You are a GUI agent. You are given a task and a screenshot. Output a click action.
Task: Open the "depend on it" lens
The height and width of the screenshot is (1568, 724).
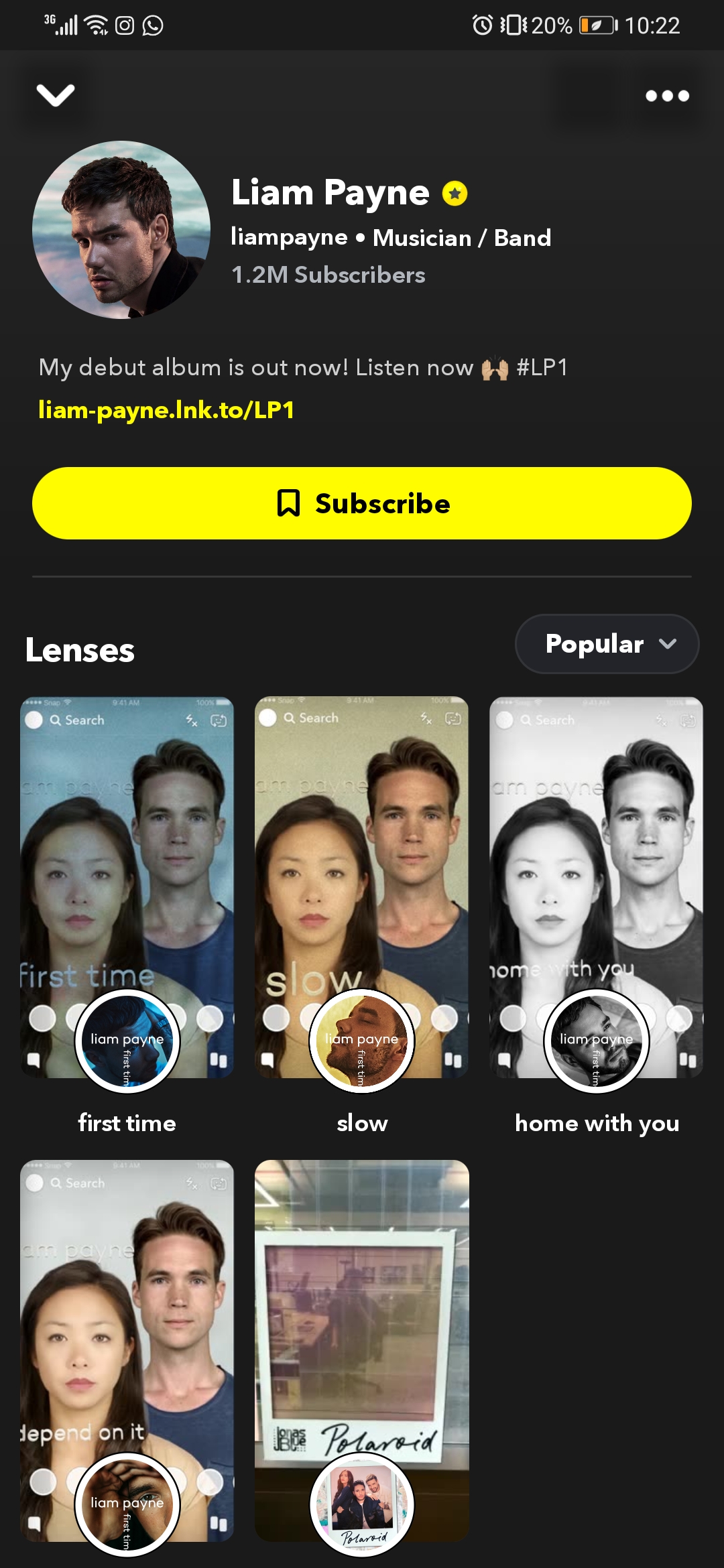coord(127,1350)
